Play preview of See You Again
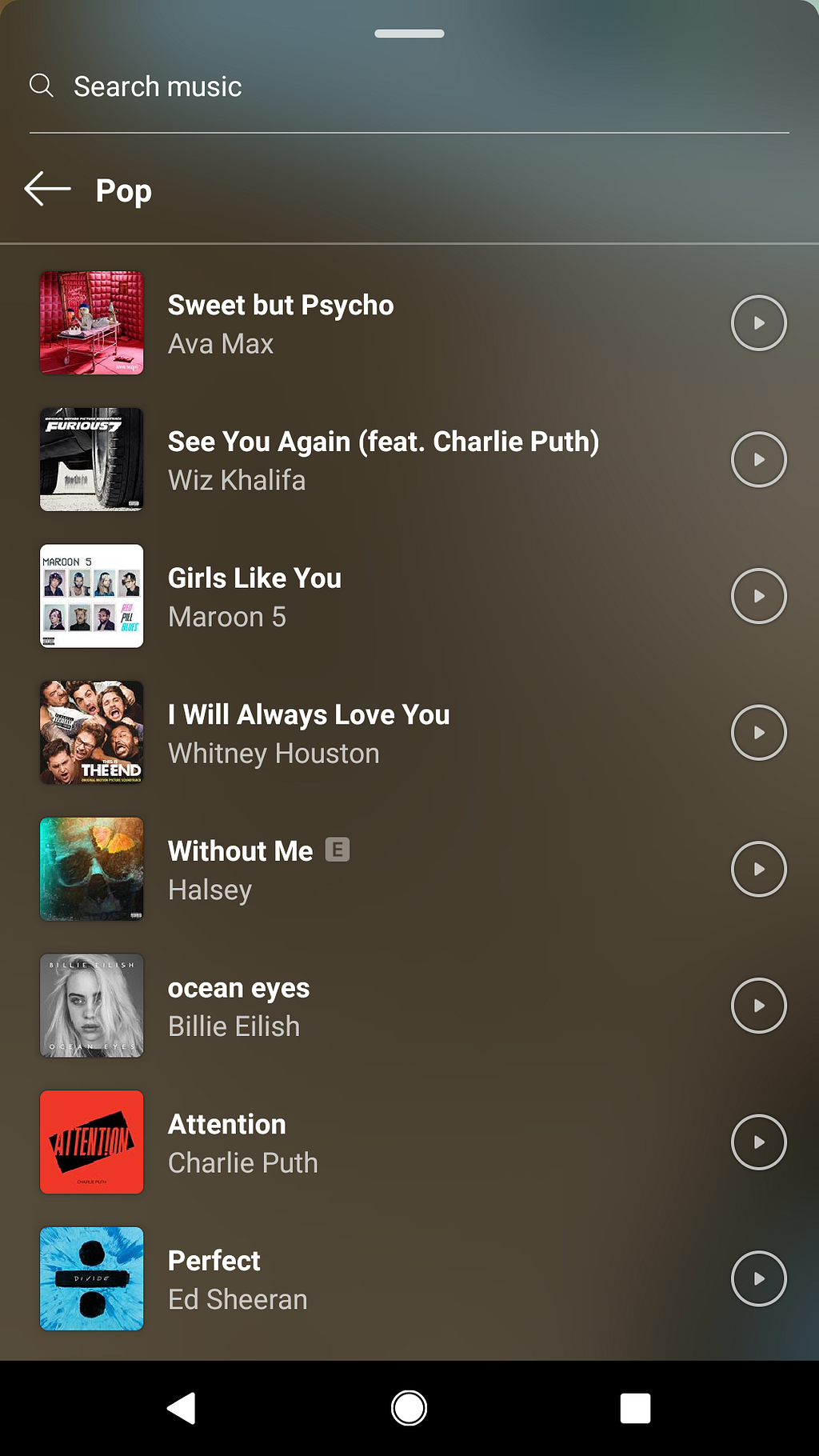 click(758, 460)
